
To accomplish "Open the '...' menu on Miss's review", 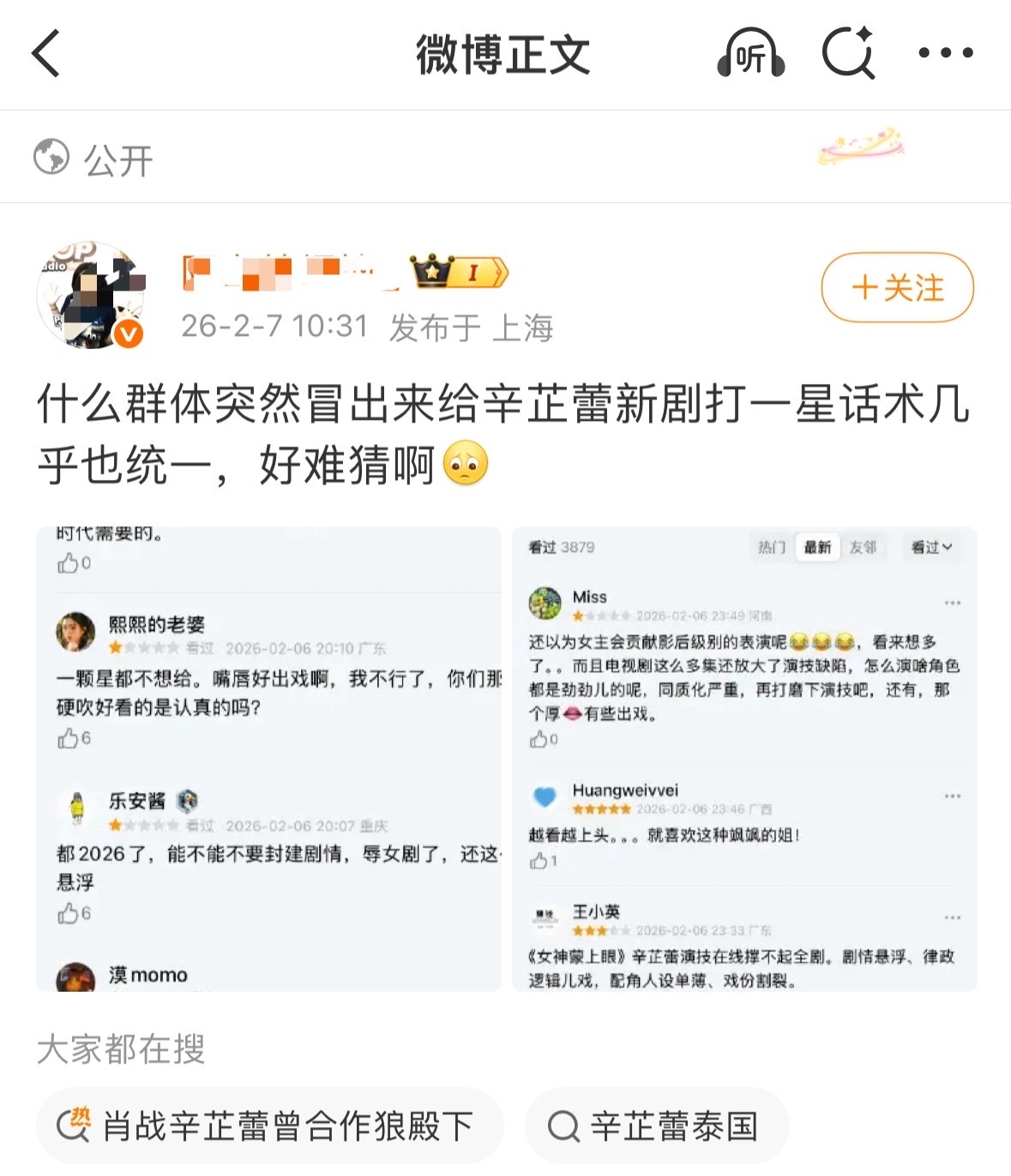I will coord(952,601).
